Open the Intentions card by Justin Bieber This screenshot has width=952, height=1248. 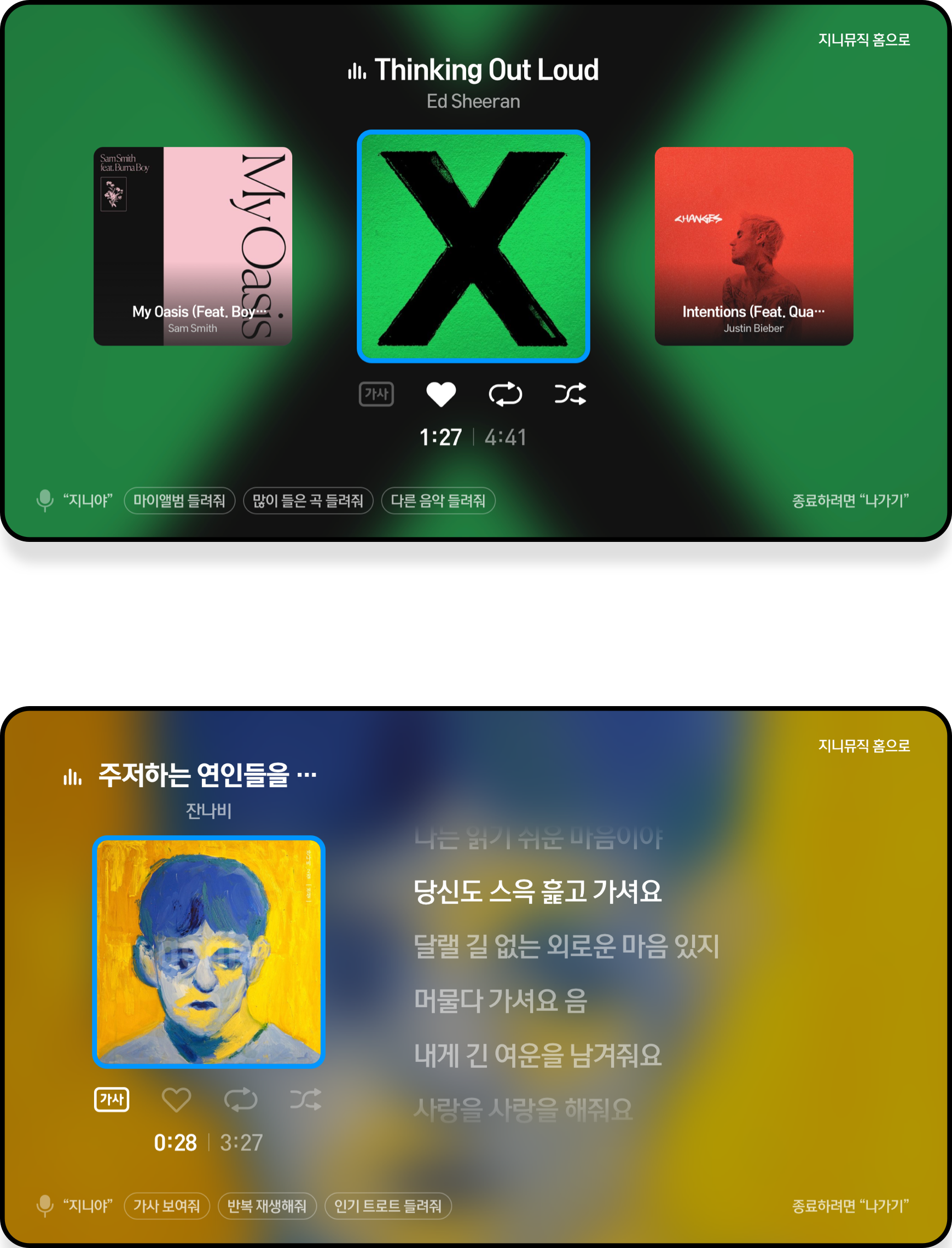pos(754,246)
